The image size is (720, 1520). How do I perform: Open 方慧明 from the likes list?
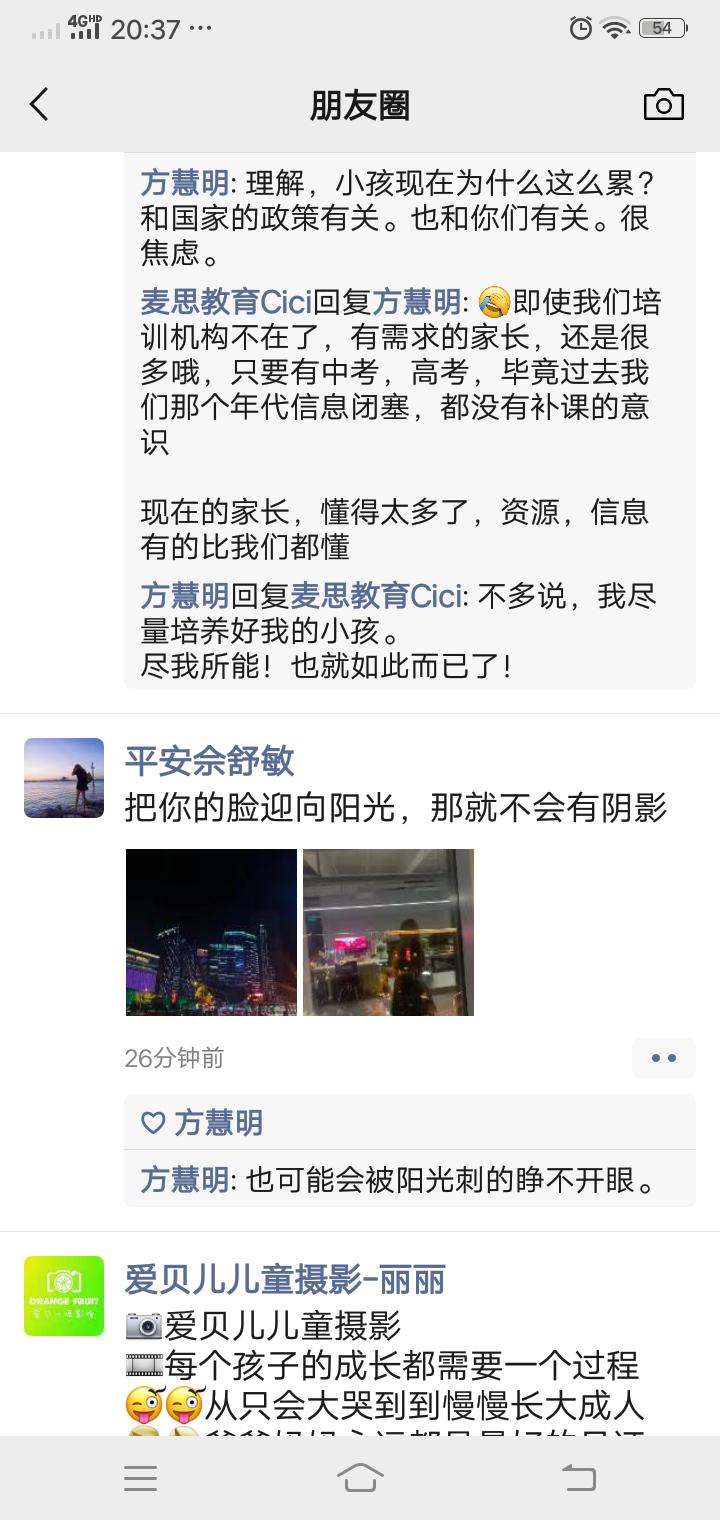pyautogui.click(x=218, y=1123)
